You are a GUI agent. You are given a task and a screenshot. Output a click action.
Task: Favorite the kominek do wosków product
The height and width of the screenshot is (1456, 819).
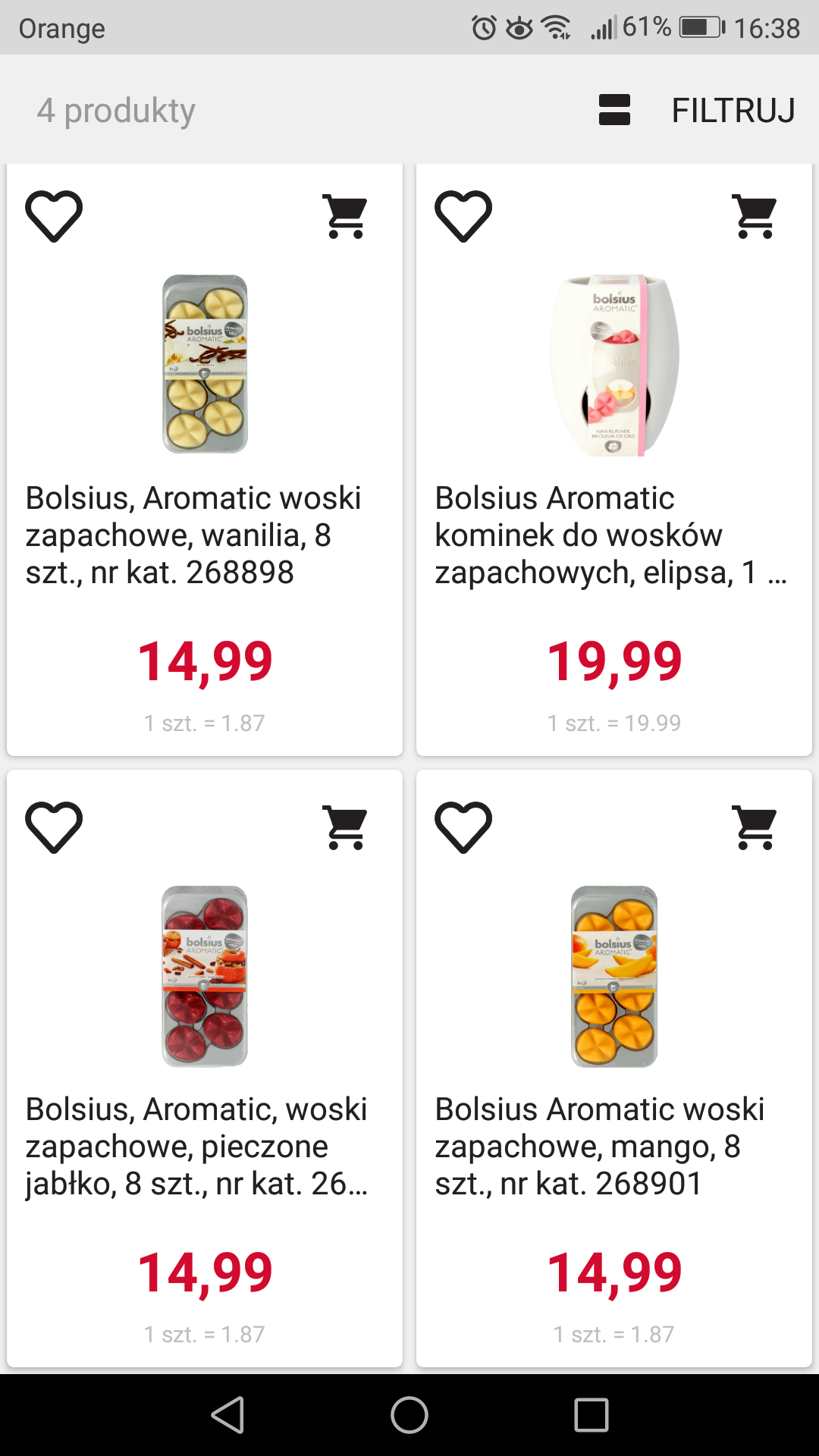coord(463,218)
